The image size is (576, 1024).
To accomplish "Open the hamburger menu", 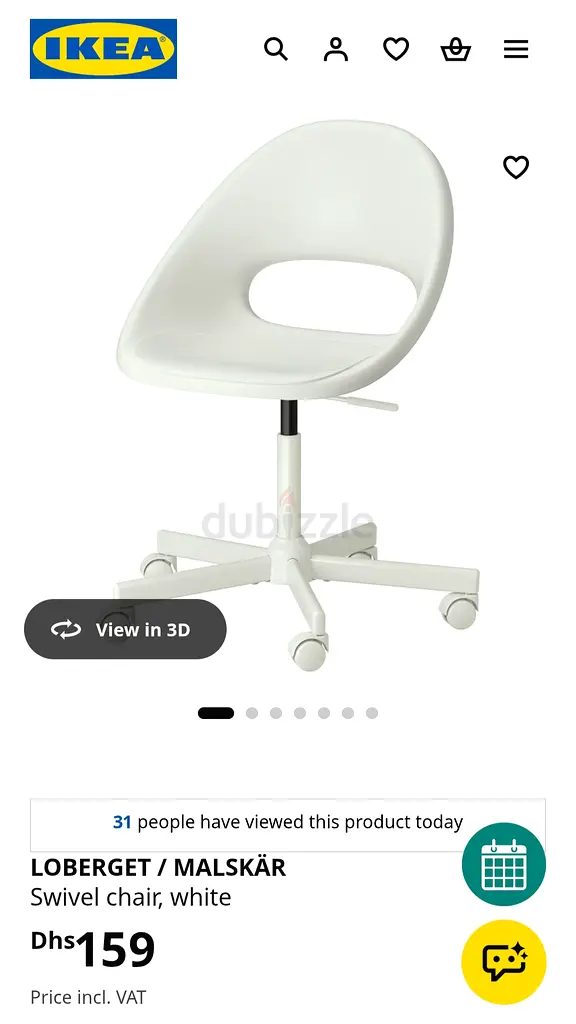I will (516, 49).
